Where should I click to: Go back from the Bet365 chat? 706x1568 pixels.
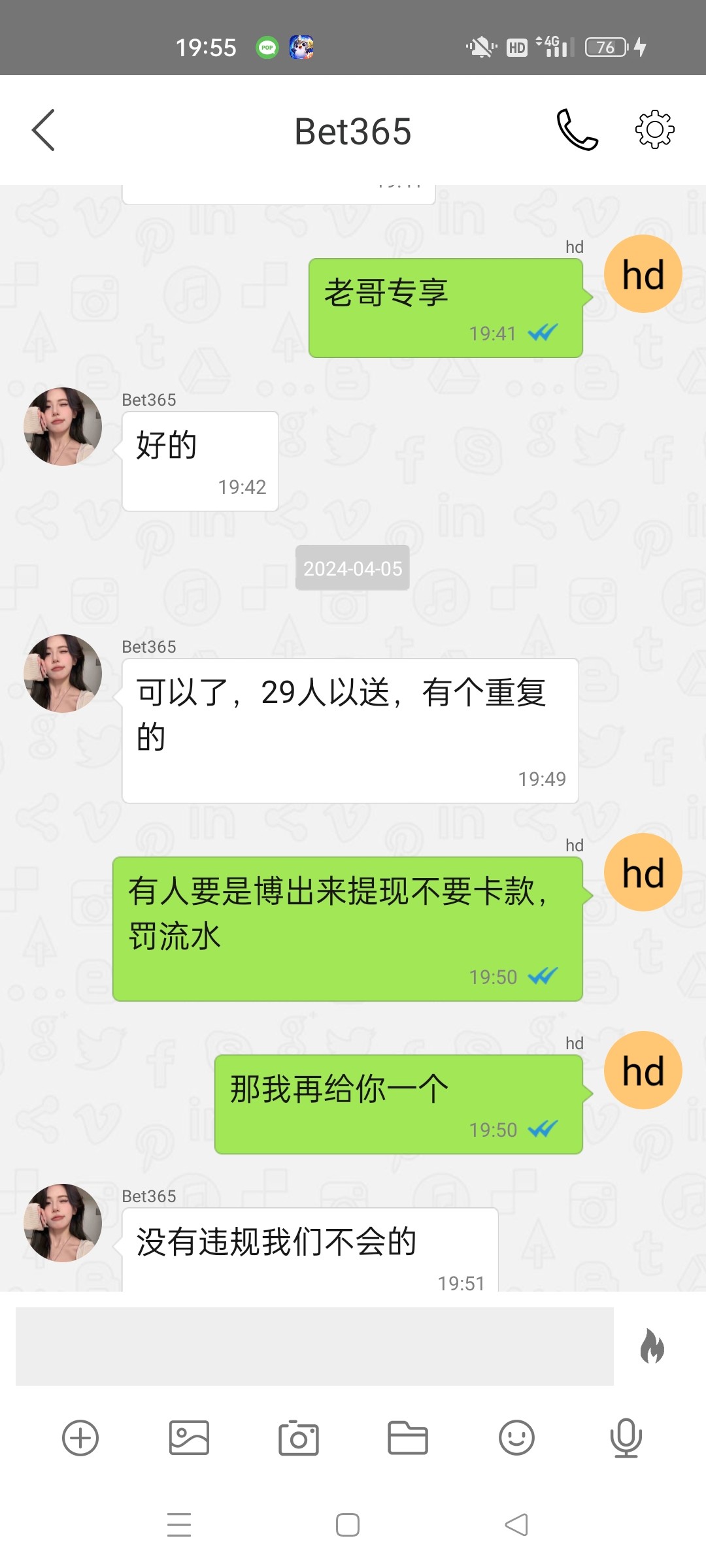pyautogui.click(x=43, y=130)
